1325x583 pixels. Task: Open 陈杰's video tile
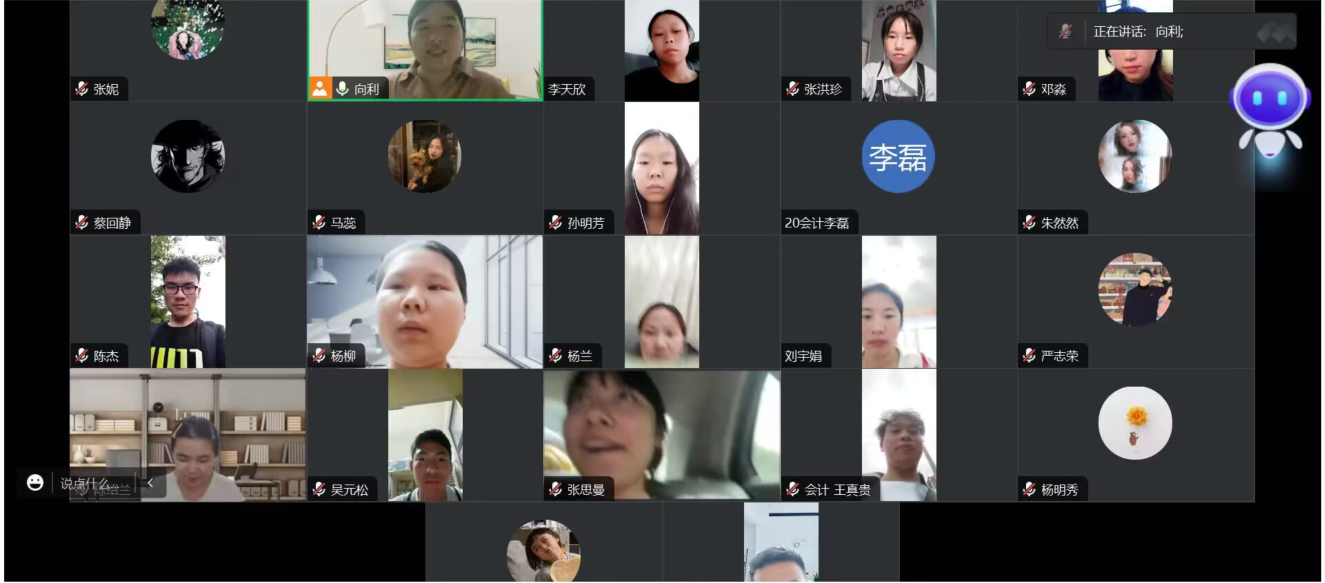pos(188,301)
